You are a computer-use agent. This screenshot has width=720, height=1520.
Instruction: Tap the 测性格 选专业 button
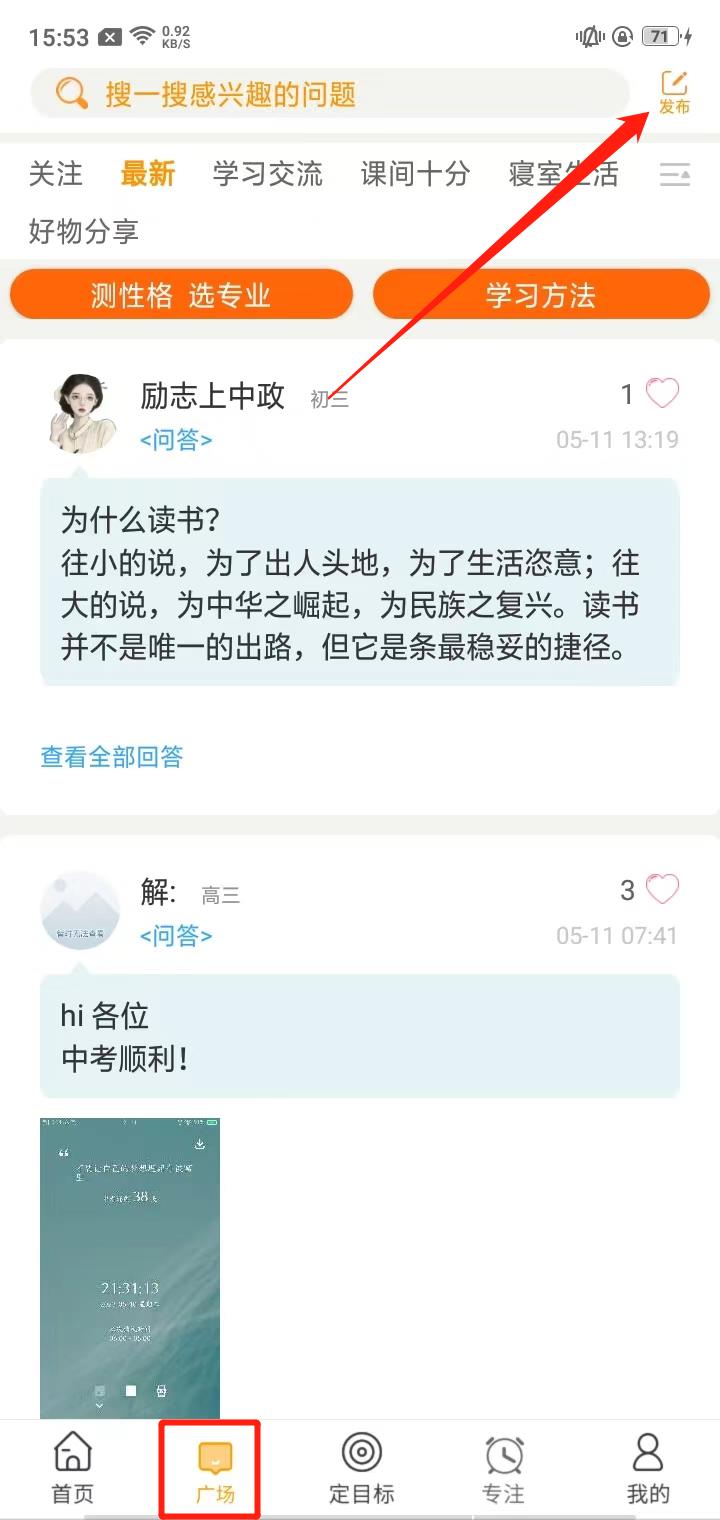(x=181, y=295)
